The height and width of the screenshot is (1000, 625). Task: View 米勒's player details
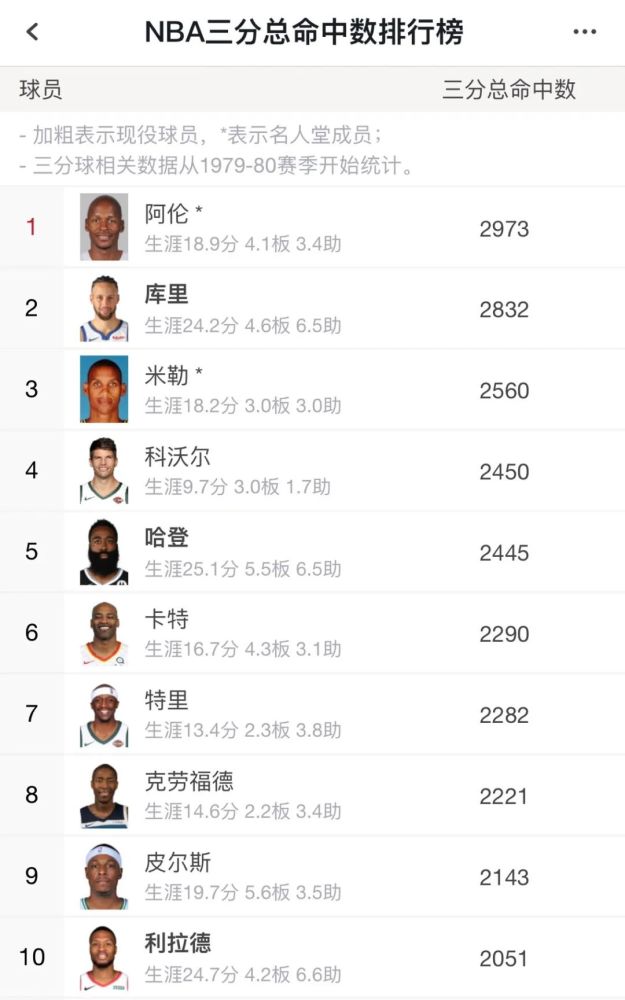click(312, 389)
